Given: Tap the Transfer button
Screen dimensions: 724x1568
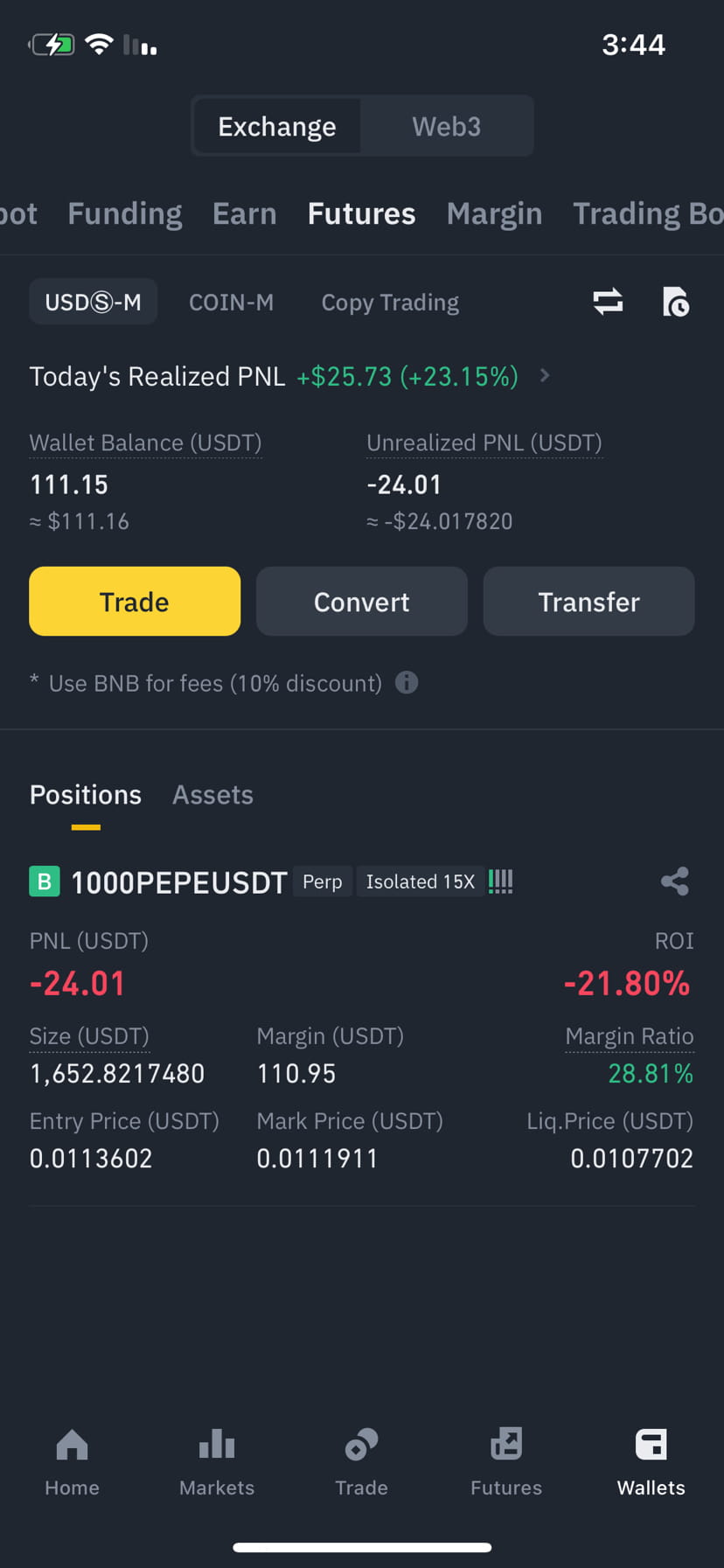Looking at the screenshot, I should (588, 601).
